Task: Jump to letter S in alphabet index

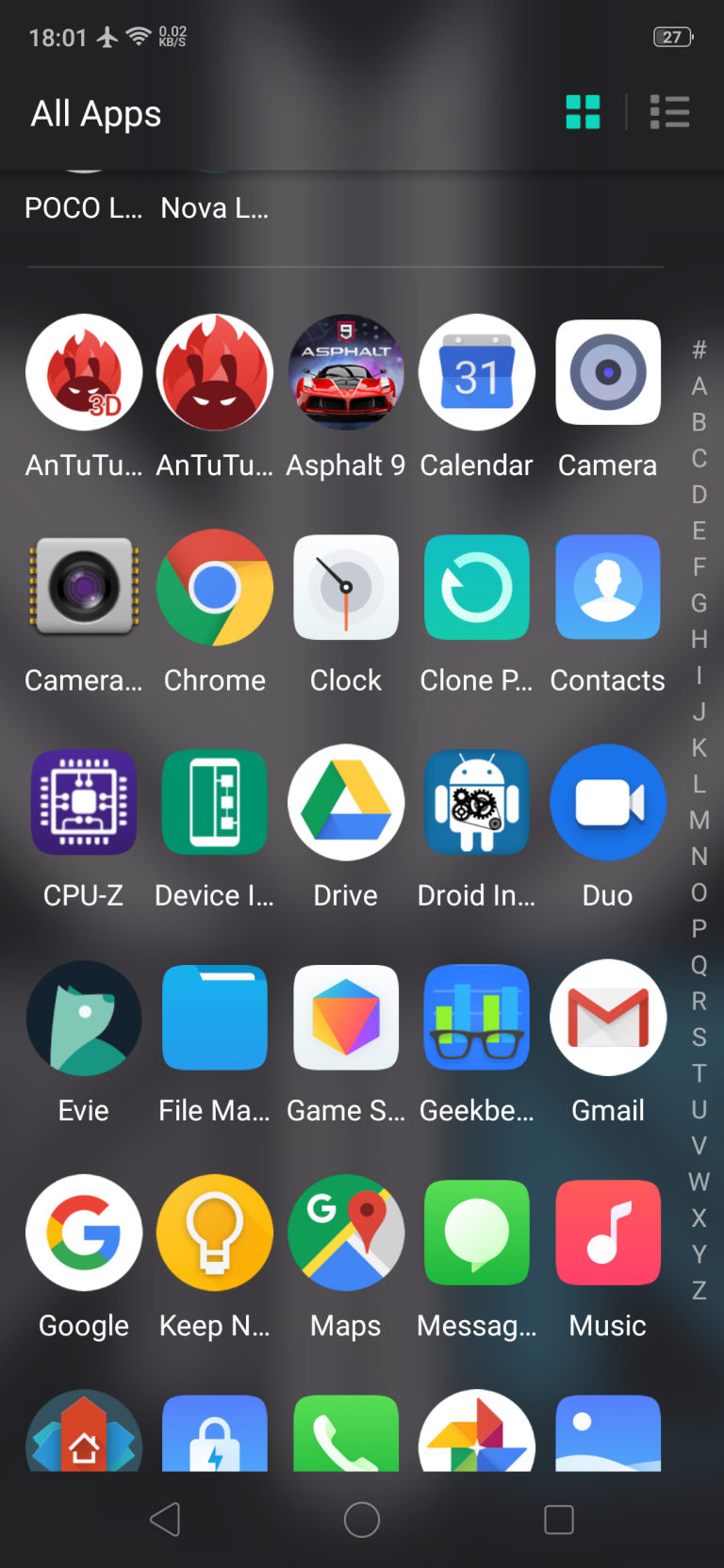Action: point(699,1037)
